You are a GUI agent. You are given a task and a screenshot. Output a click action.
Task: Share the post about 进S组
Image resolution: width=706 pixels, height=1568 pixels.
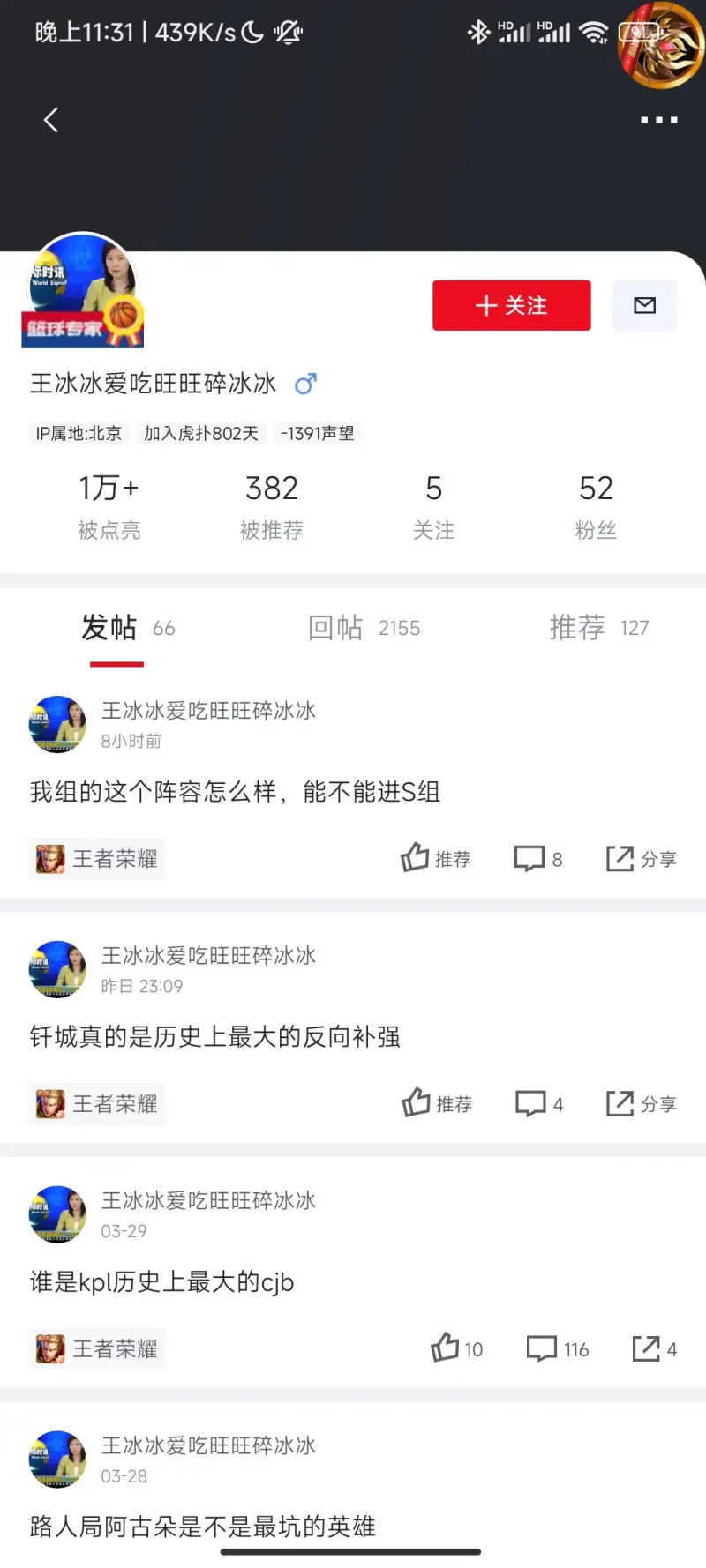tap(641, 858)
